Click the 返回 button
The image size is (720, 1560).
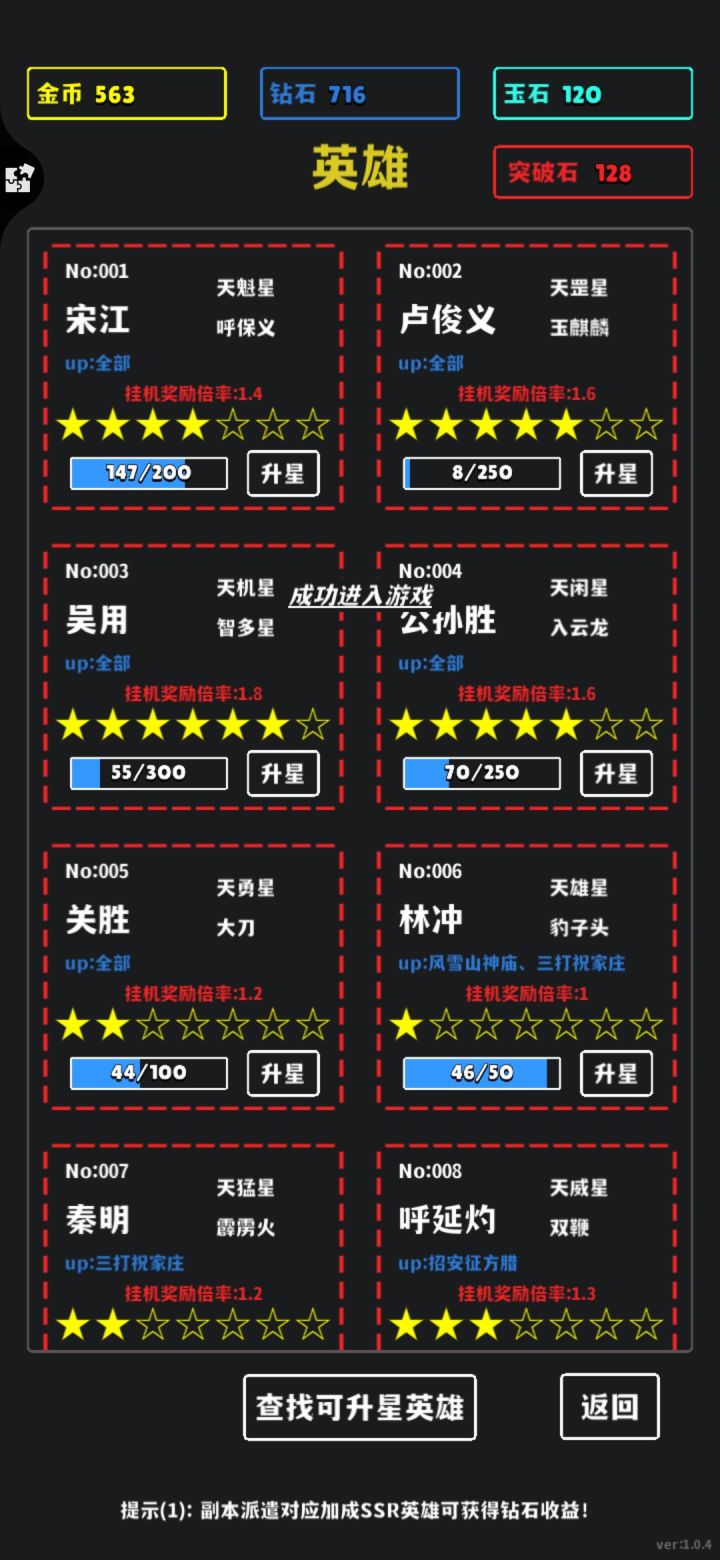[x=609, y=1406]
